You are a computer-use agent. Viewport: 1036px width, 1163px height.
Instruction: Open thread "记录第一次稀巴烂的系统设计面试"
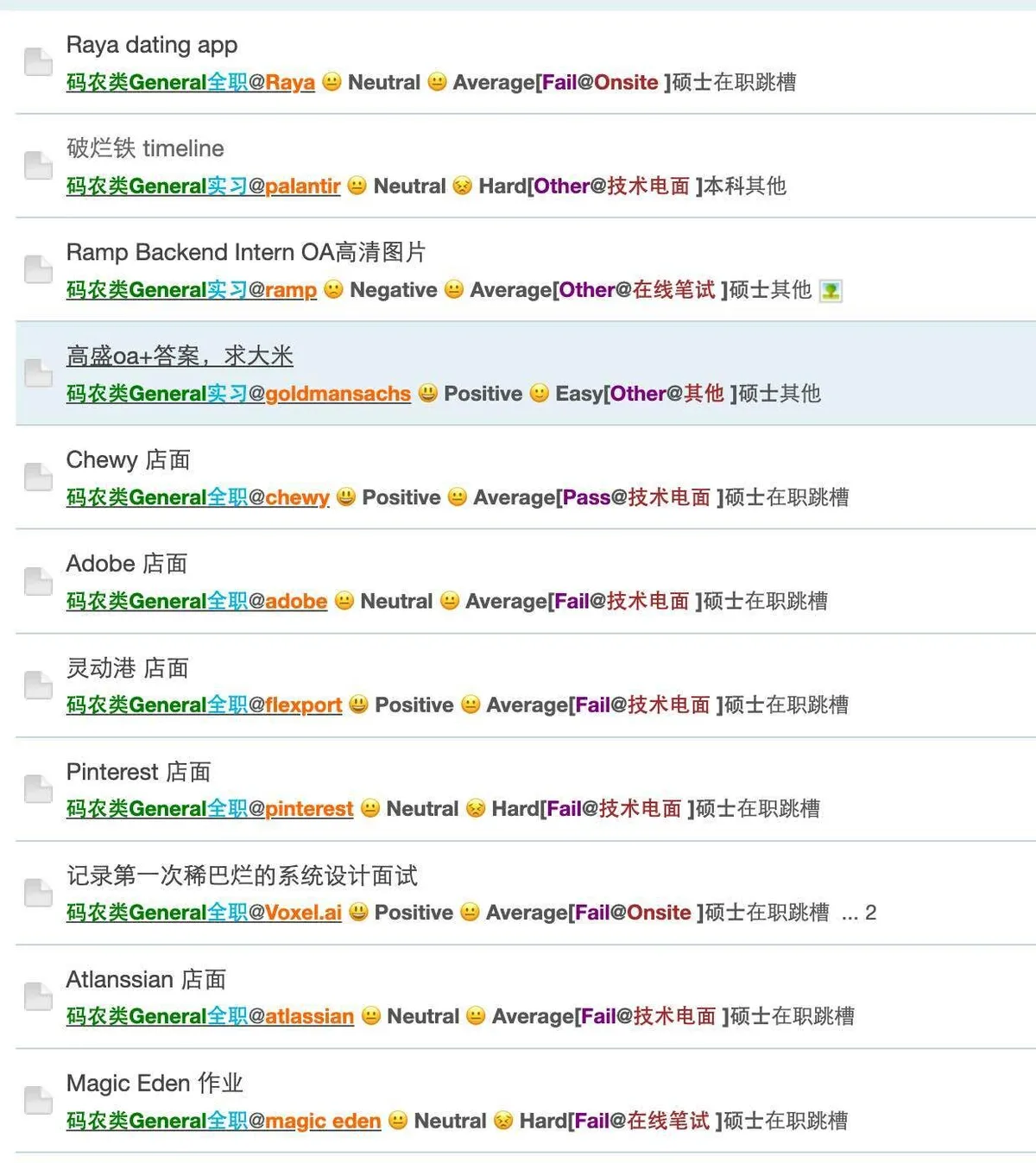point(242,875)
